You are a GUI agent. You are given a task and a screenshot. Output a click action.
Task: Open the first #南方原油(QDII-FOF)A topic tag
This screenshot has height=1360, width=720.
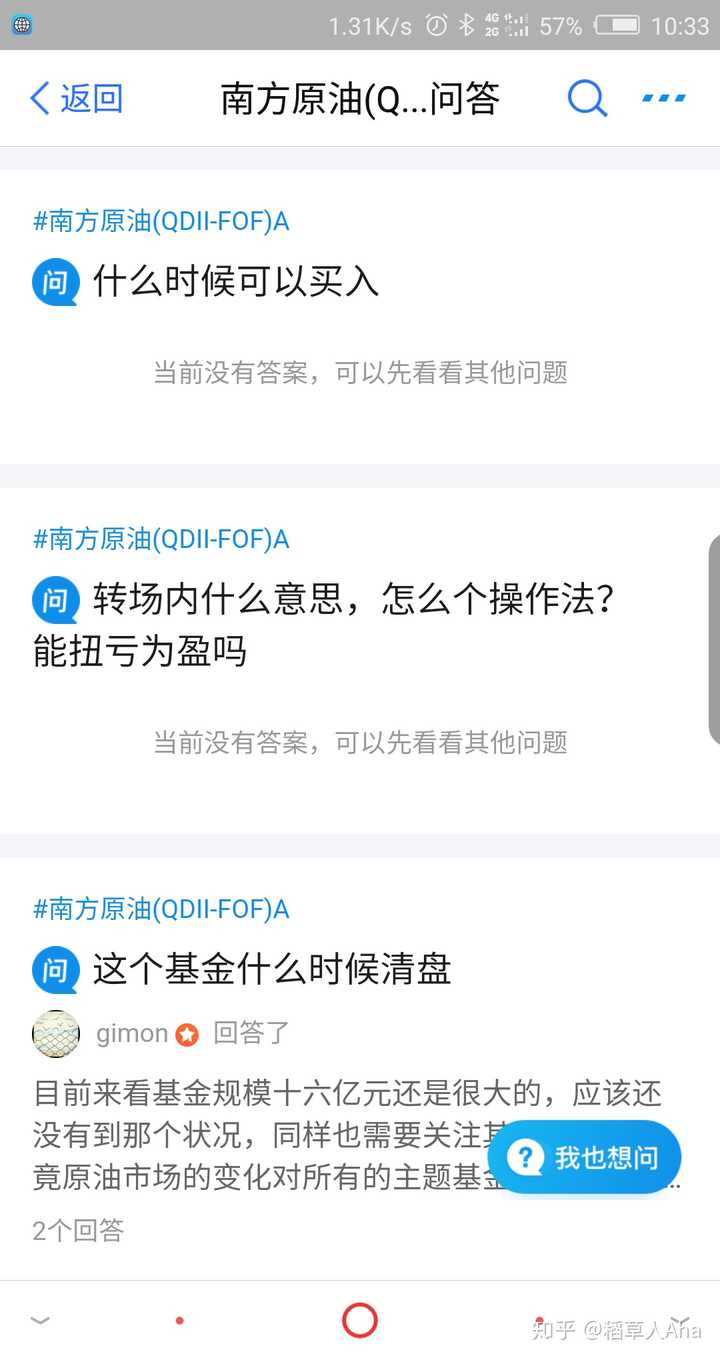[160, 221]
